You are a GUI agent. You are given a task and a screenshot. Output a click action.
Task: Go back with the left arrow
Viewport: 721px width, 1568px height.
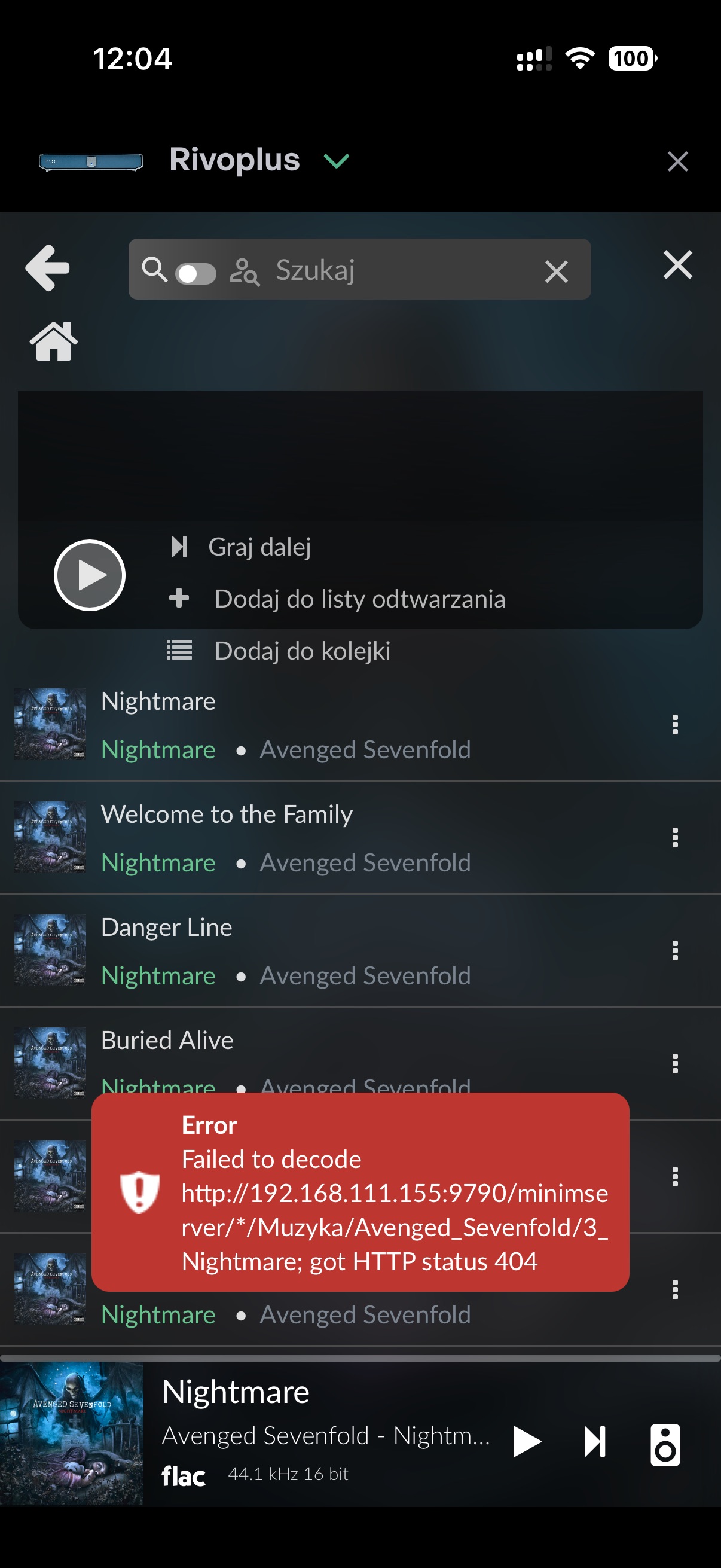tap(47, 268)
